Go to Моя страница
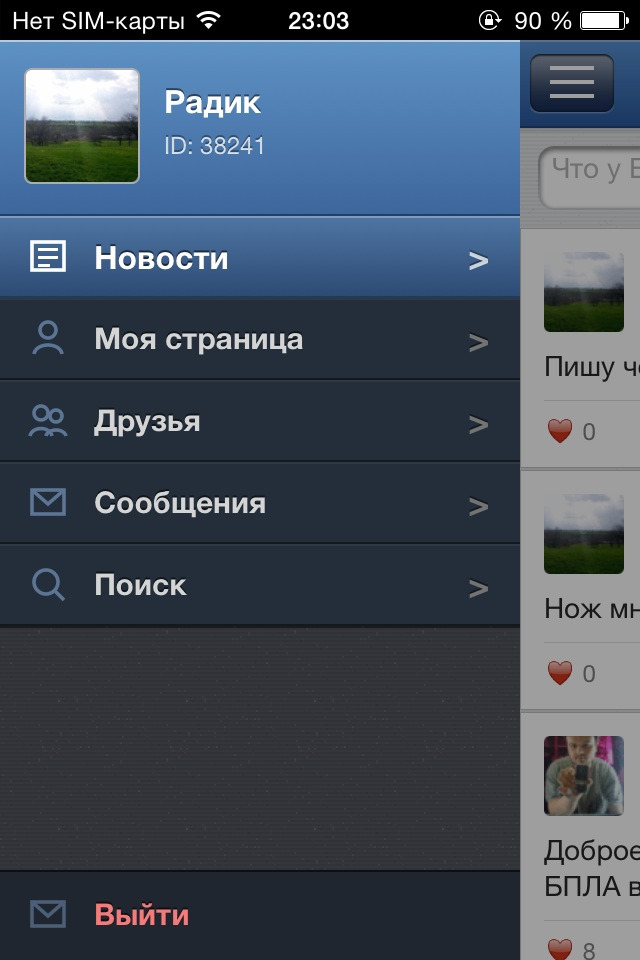Screen dimensions: 640x960 [x=260, y=339]
